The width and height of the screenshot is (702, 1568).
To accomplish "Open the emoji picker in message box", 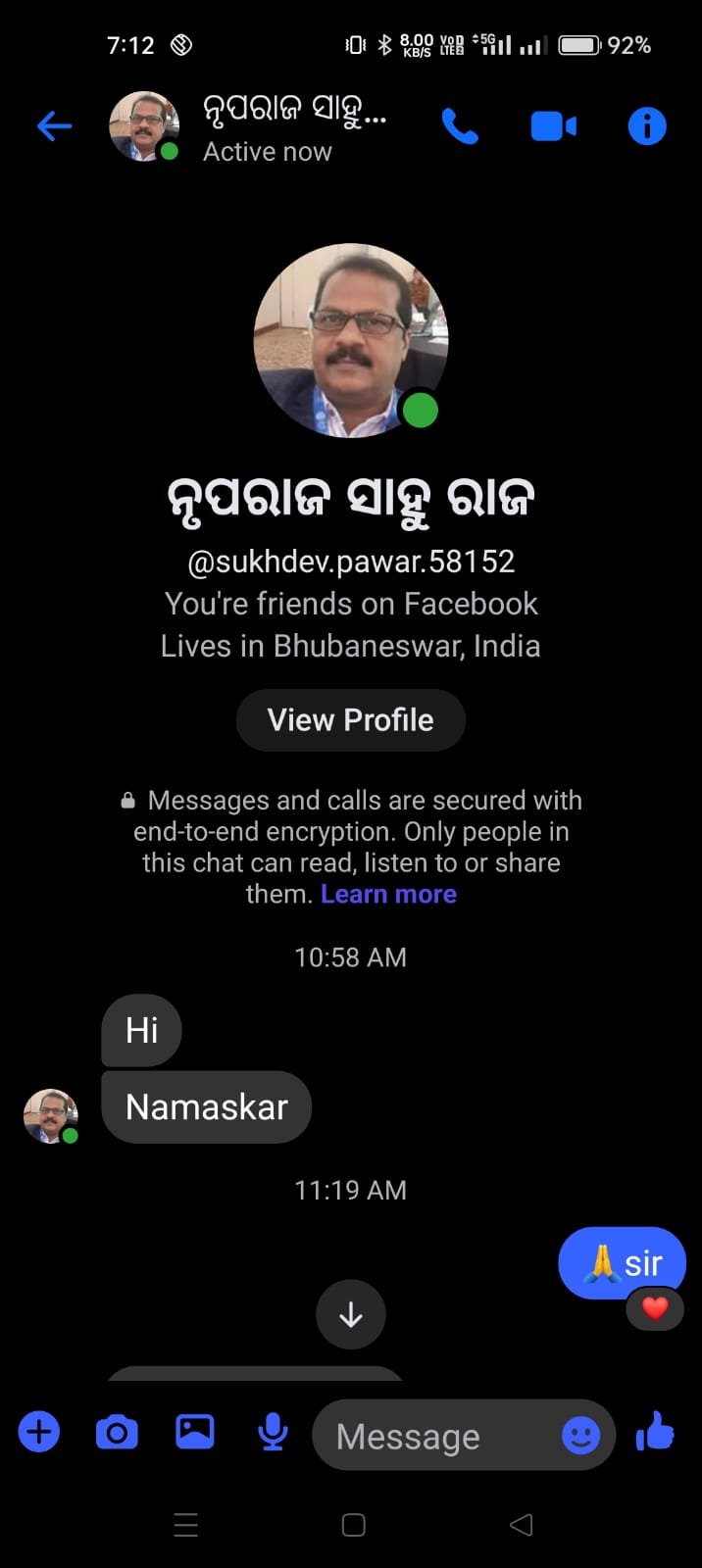I will point(580,1436).
